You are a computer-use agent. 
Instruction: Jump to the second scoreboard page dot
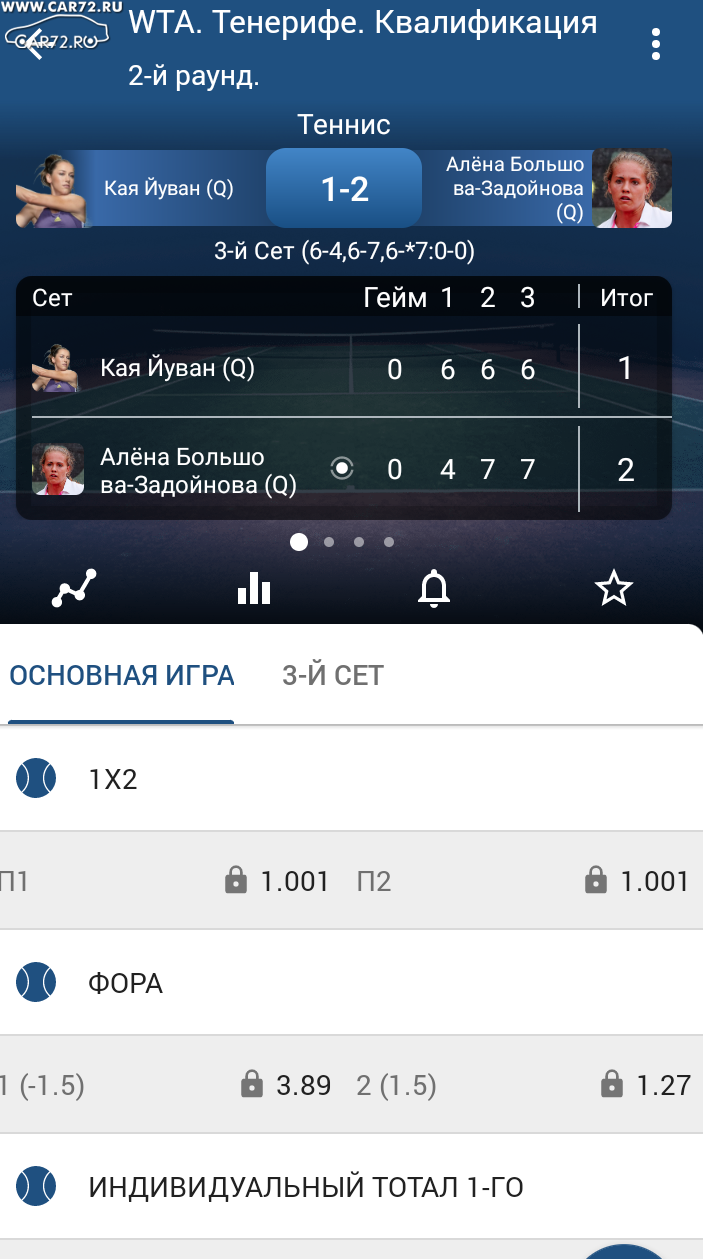pos(329,542)
